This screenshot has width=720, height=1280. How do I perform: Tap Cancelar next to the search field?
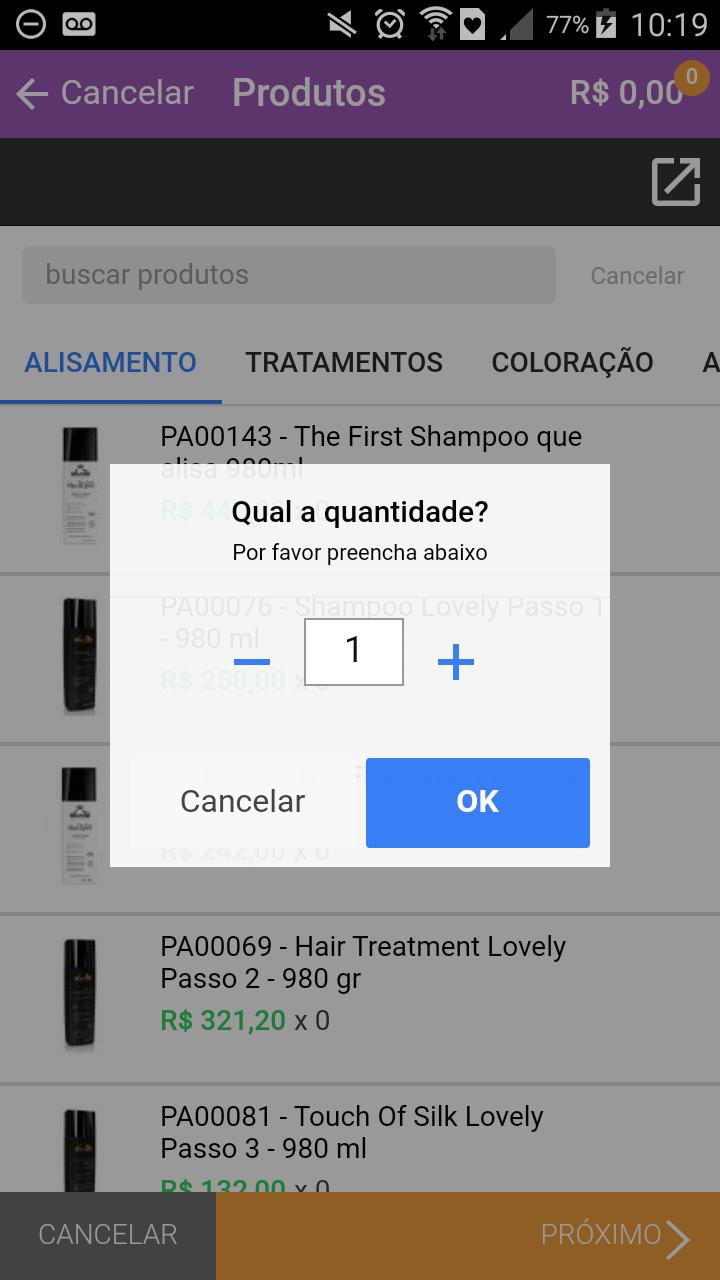coord(637,275)
